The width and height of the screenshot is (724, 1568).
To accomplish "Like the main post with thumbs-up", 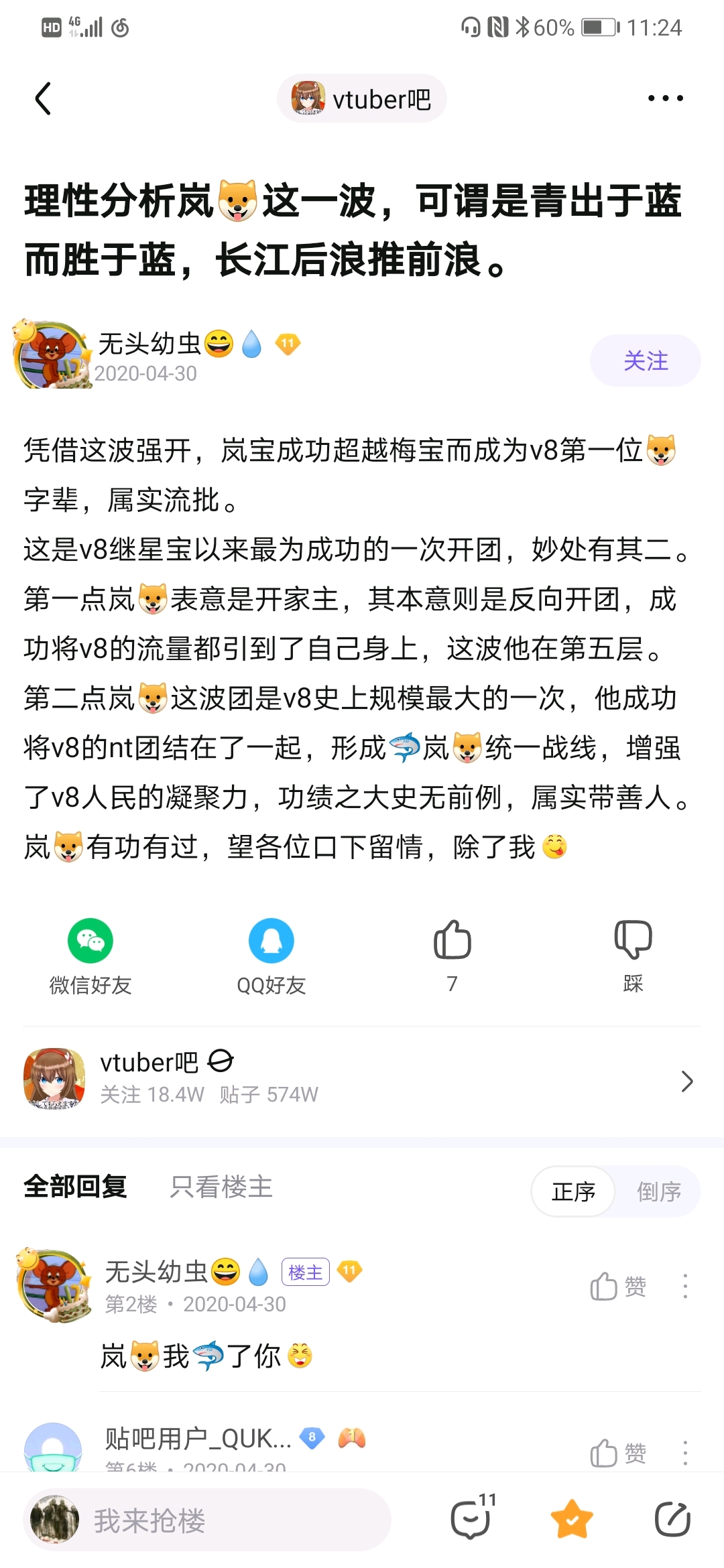I will [x=452, y=953].
